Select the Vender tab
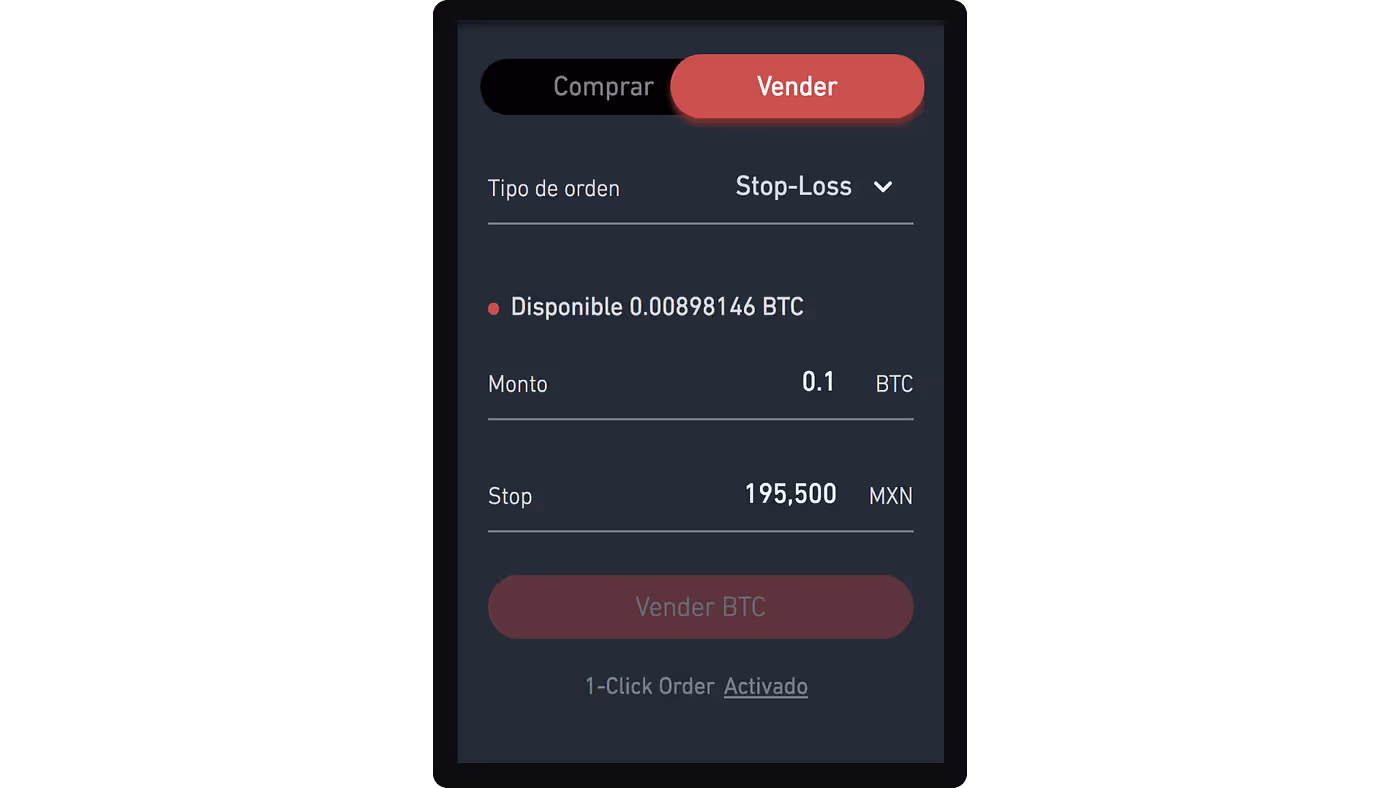1400x788 pixels. click(797, 87)
